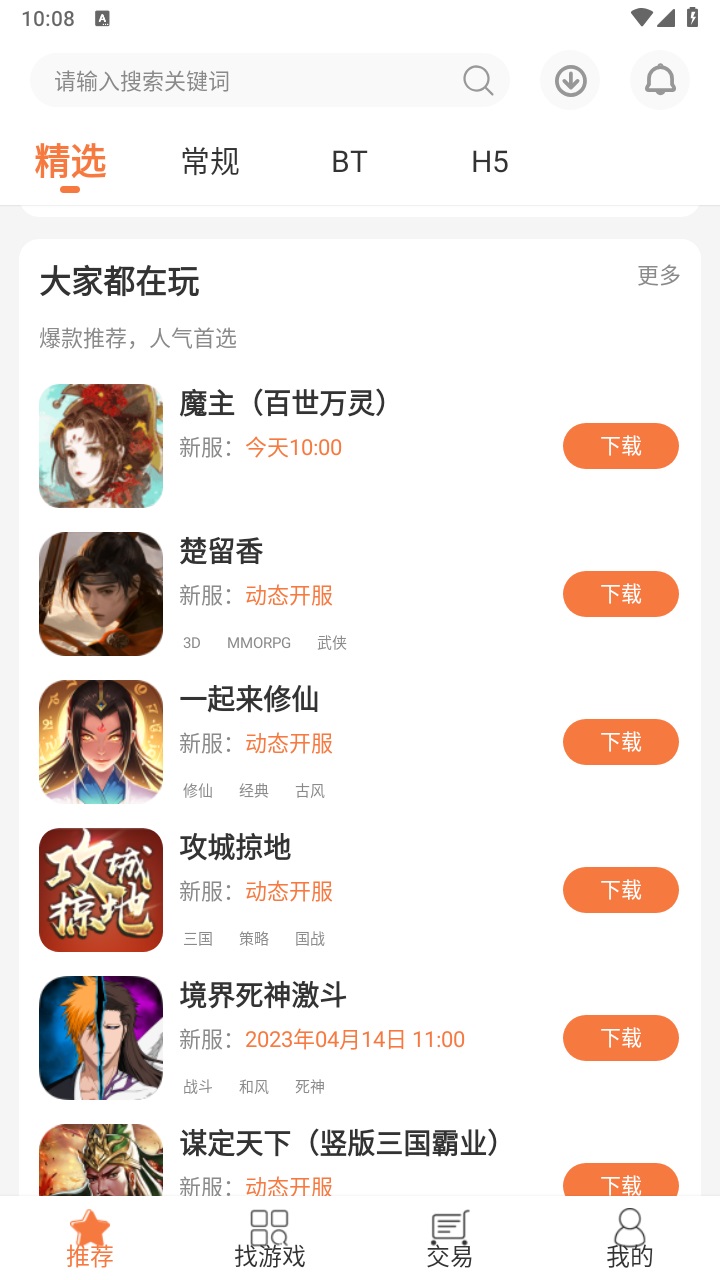Open the download manager icon
Screen dimensions: 720x1280
tap(570, 80)
